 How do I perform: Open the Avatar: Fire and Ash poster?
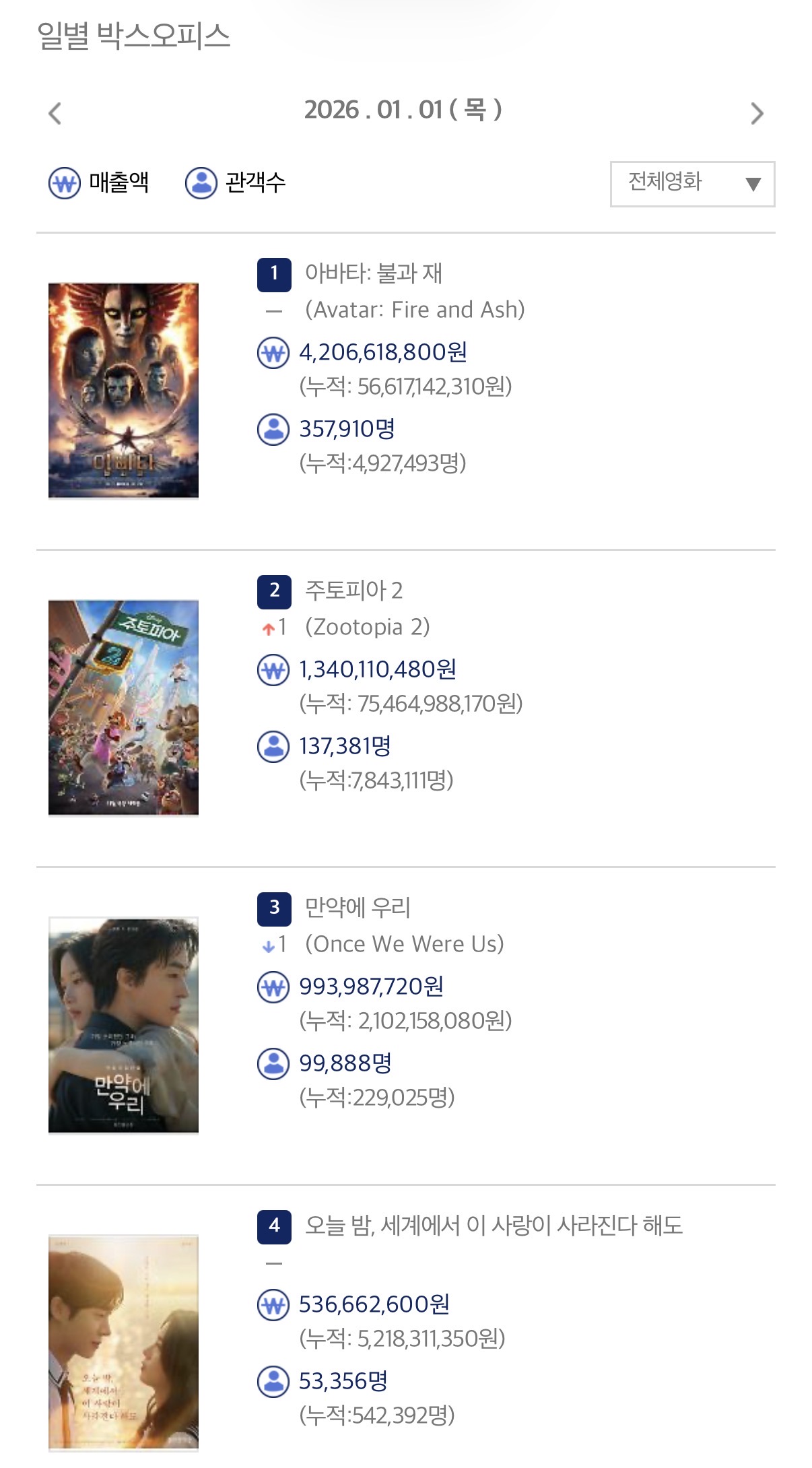tap(123, 391)
